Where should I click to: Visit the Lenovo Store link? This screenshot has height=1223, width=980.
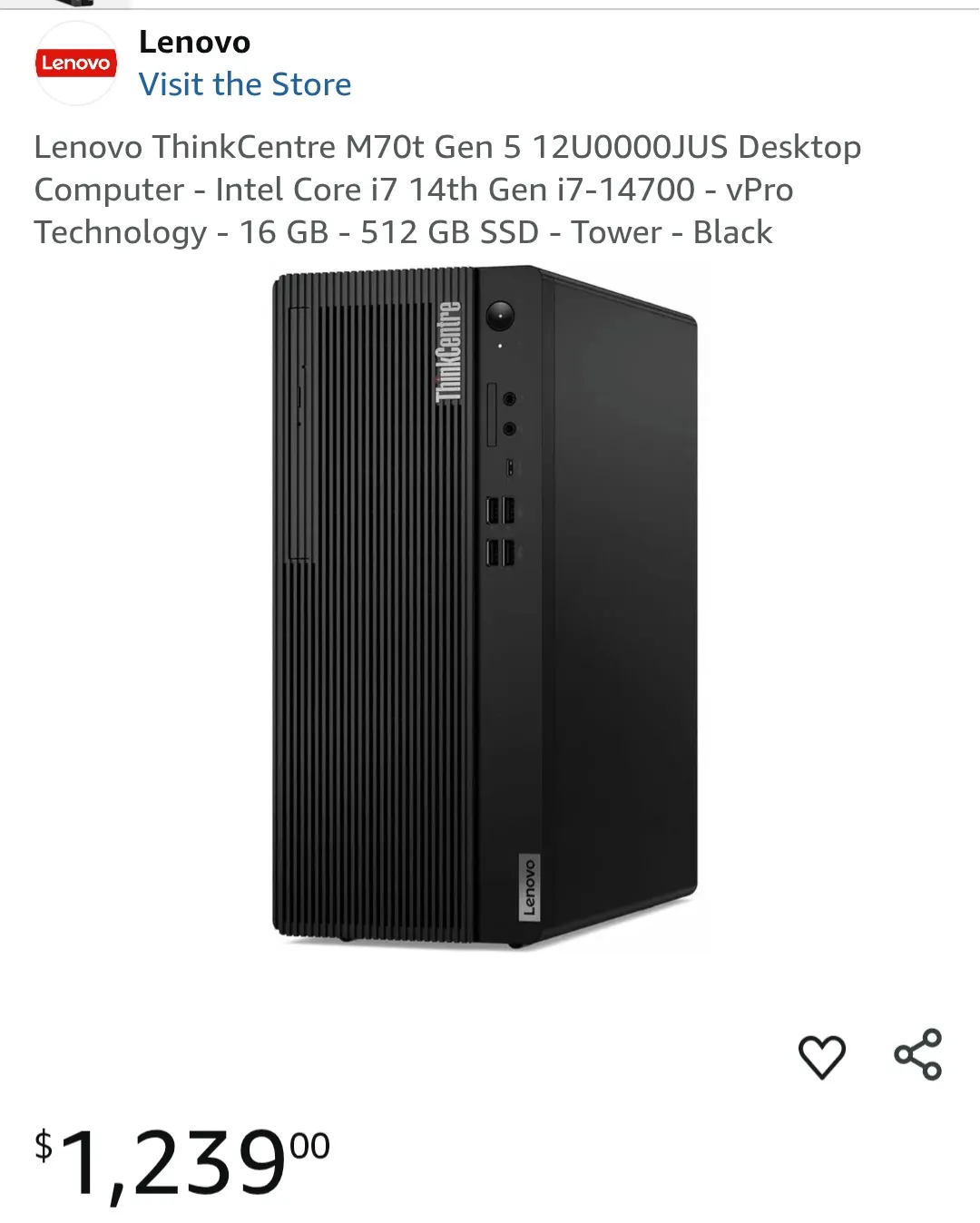tap(244, 84)
